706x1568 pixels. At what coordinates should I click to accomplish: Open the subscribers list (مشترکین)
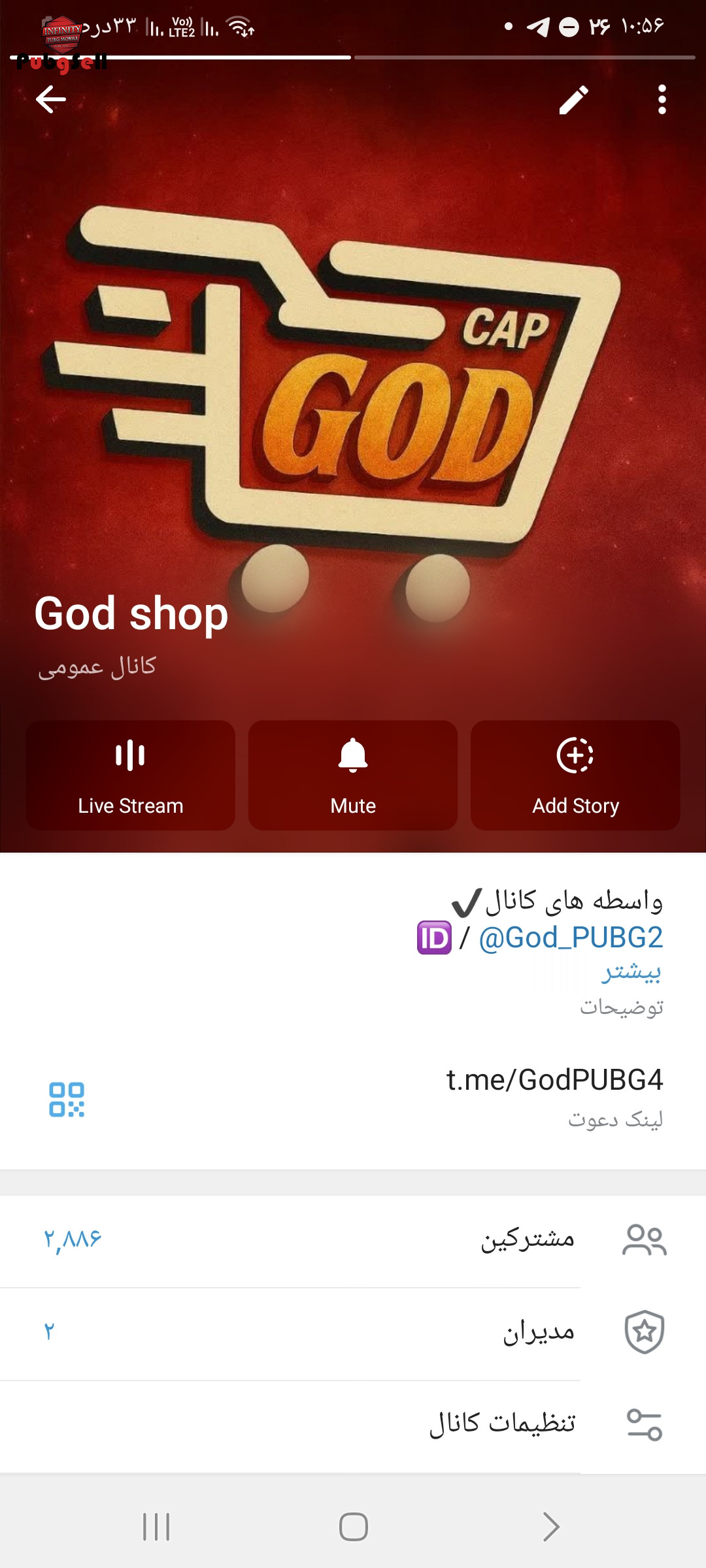(x=353, y=1239)
